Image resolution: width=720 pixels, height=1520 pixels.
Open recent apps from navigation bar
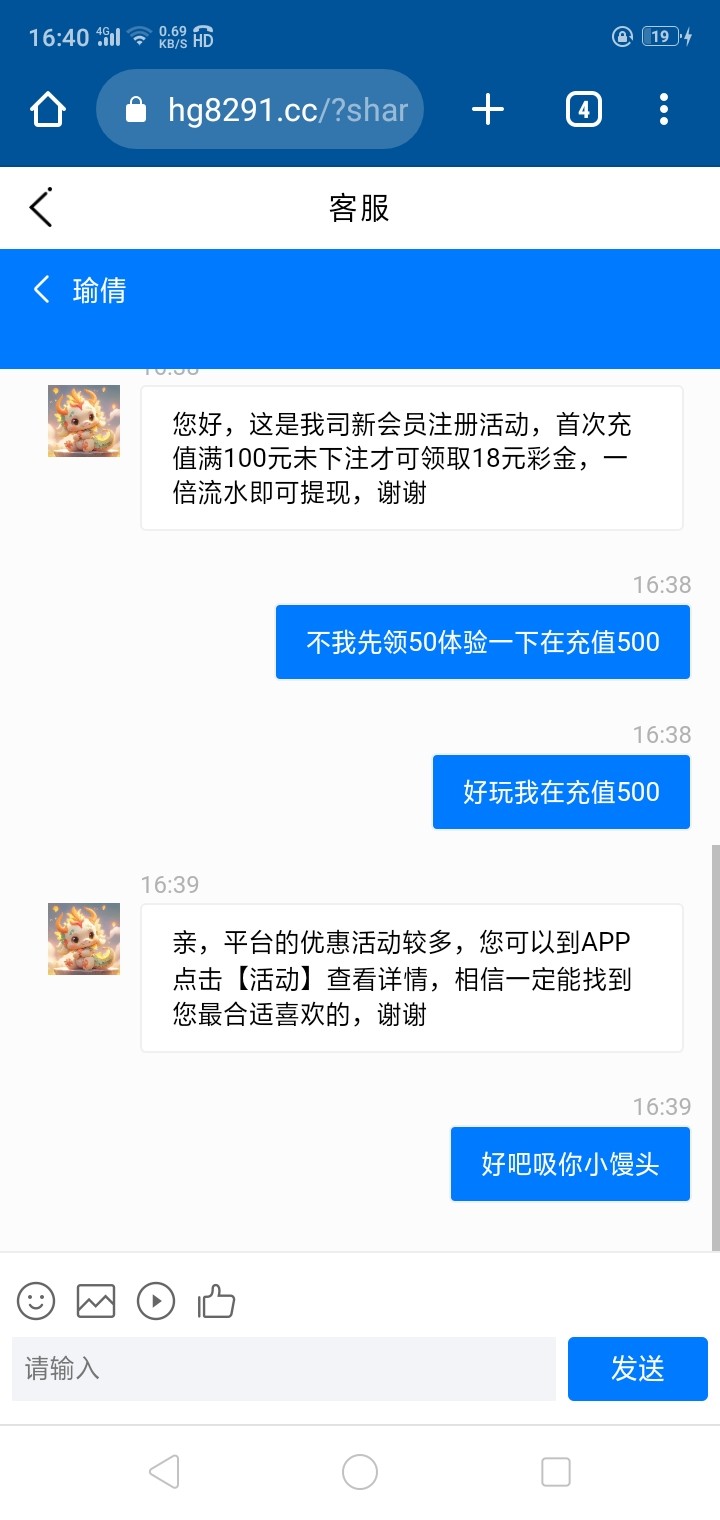pyautogui.click(x=555, y=1472)
